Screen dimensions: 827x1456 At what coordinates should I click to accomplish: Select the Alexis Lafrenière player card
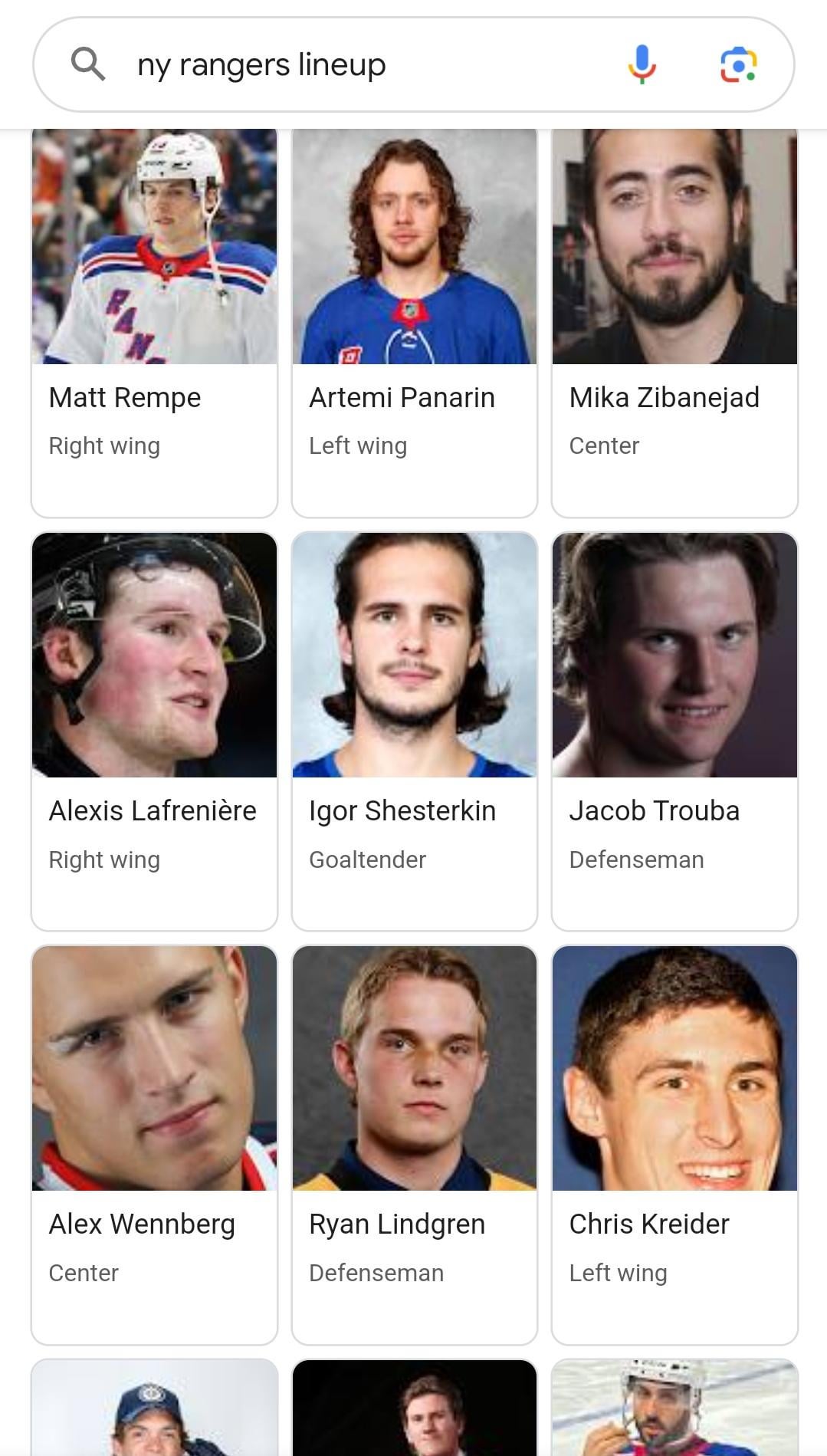point(154,732)
